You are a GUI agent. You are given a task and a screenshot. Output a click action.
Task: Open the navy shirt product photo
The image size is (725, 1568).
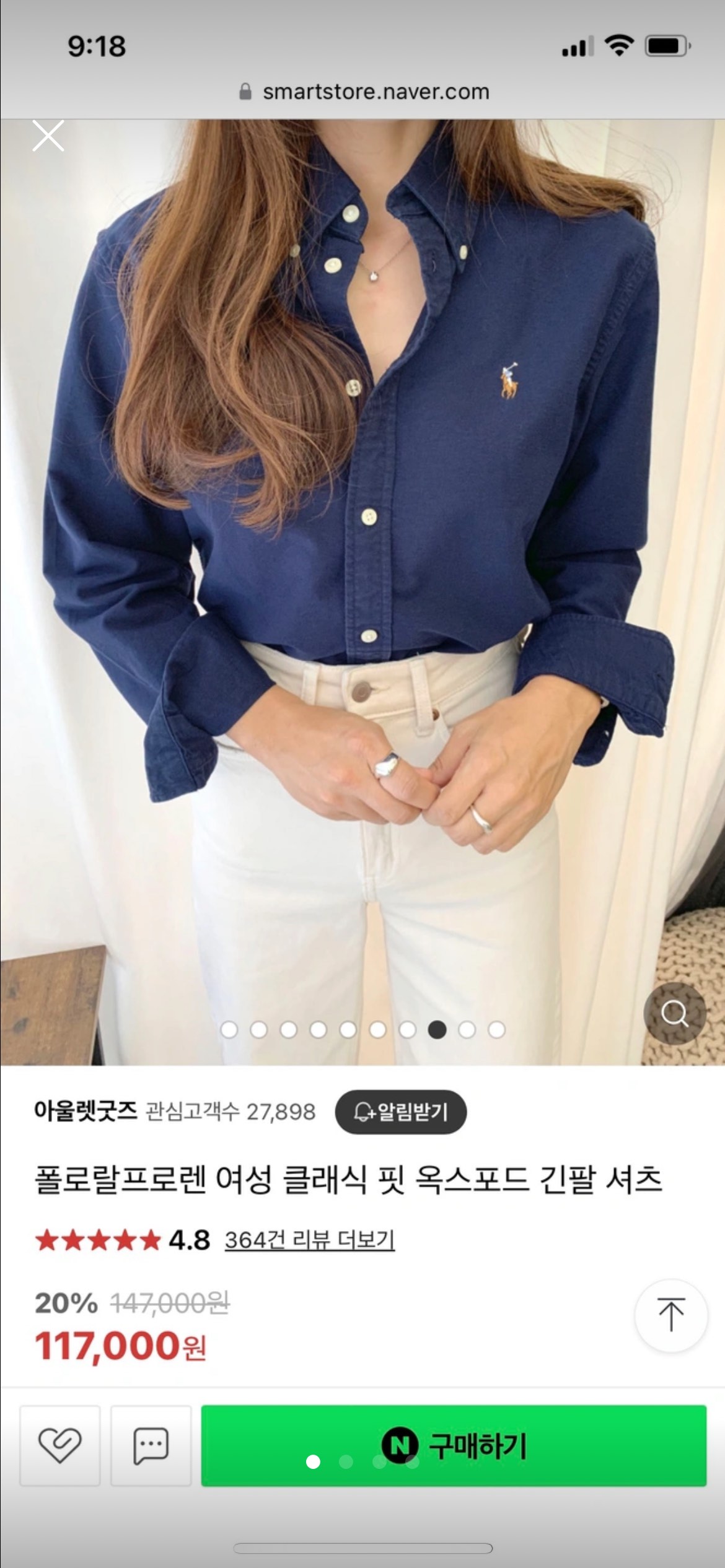click(x=362, y=557)
